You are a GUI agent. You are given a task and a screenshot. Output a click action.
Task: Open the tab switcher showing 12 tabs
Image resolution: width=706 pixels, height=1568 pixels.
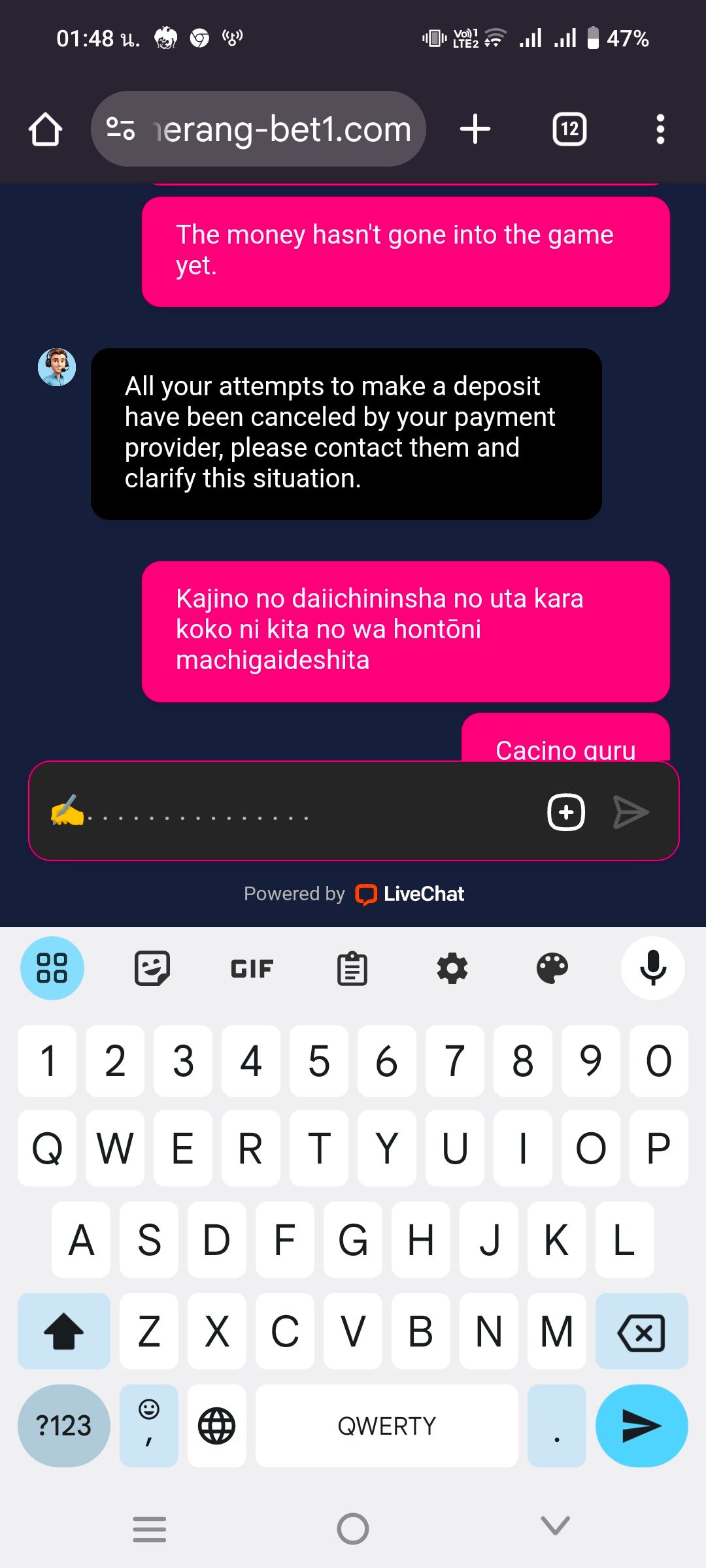[569, 129]
